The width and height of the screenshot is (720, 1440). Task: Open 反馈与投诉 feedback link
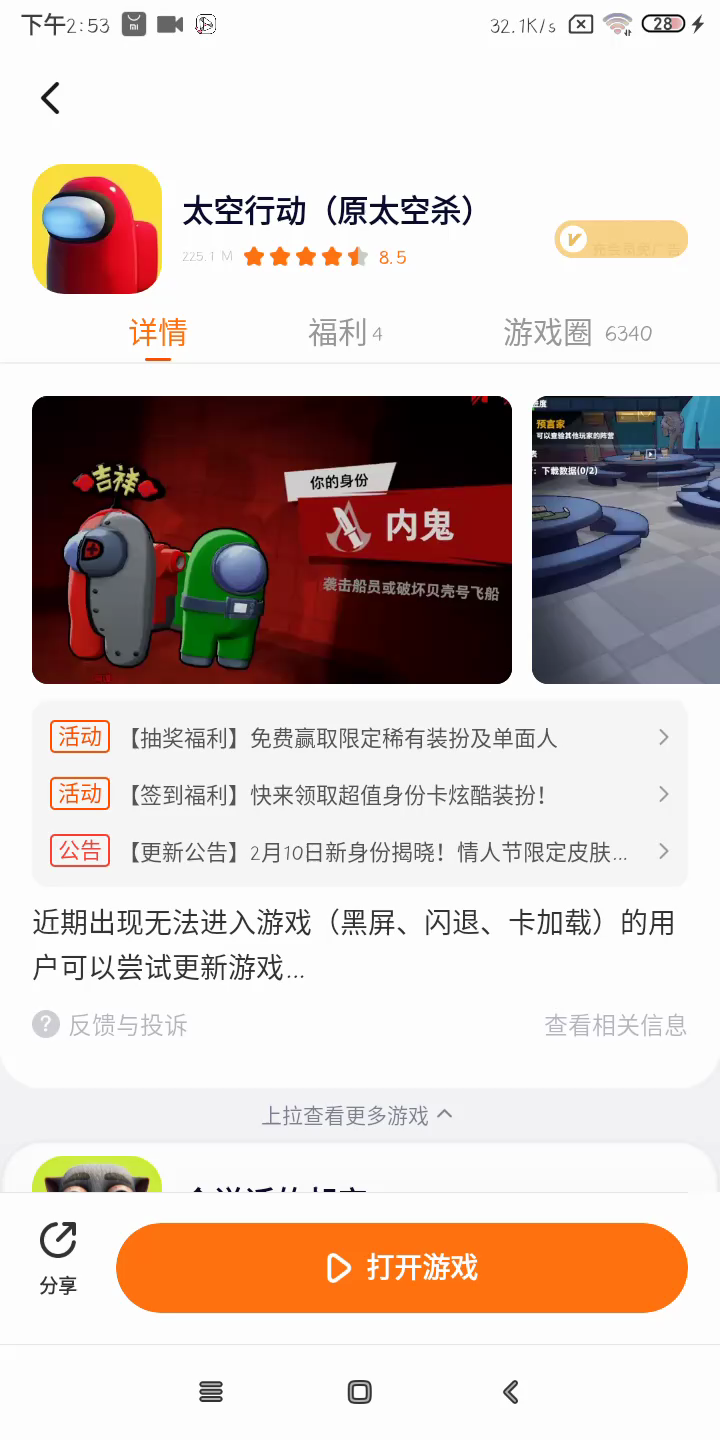(110, 1025)
